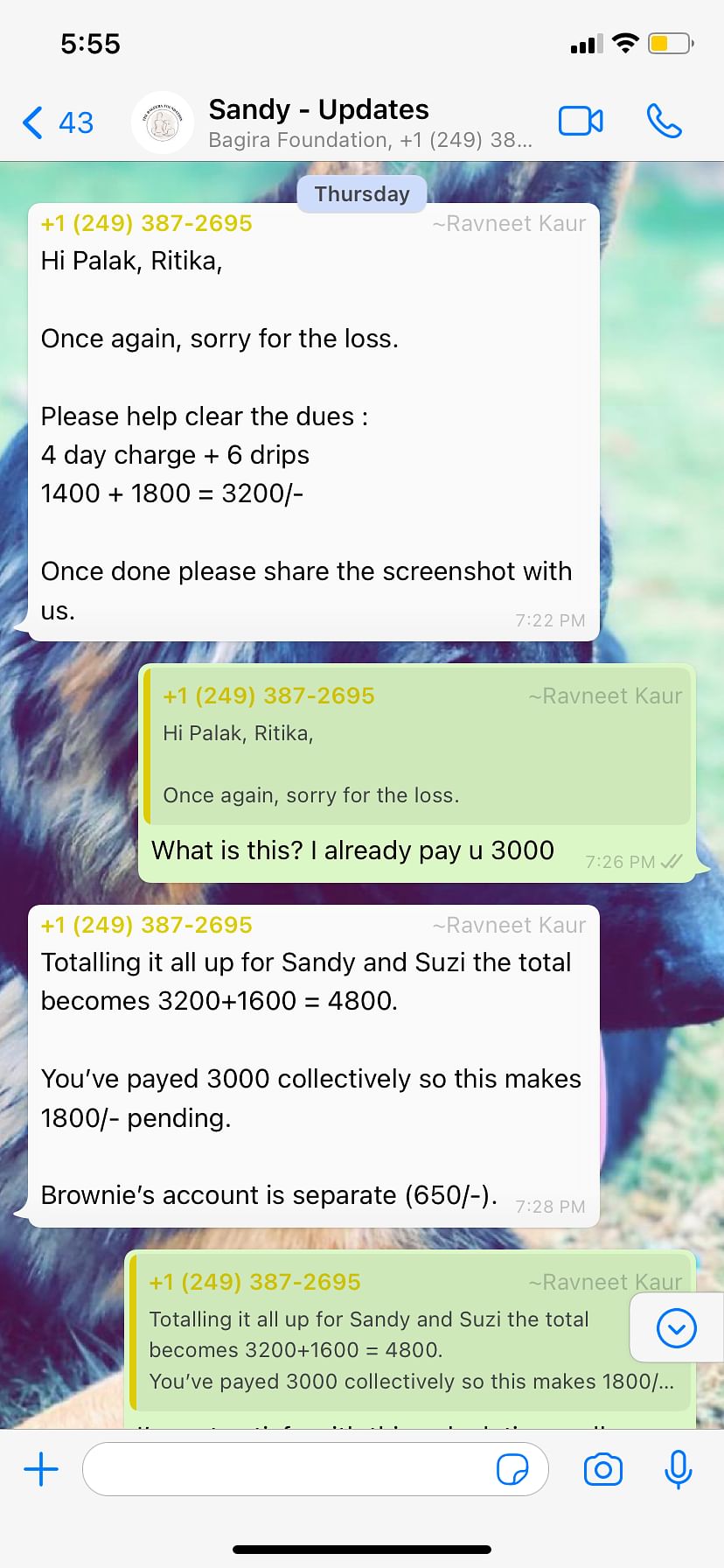724x1568 pixels.
Task: Open Sandy - Updates group info
Action: 370,122
